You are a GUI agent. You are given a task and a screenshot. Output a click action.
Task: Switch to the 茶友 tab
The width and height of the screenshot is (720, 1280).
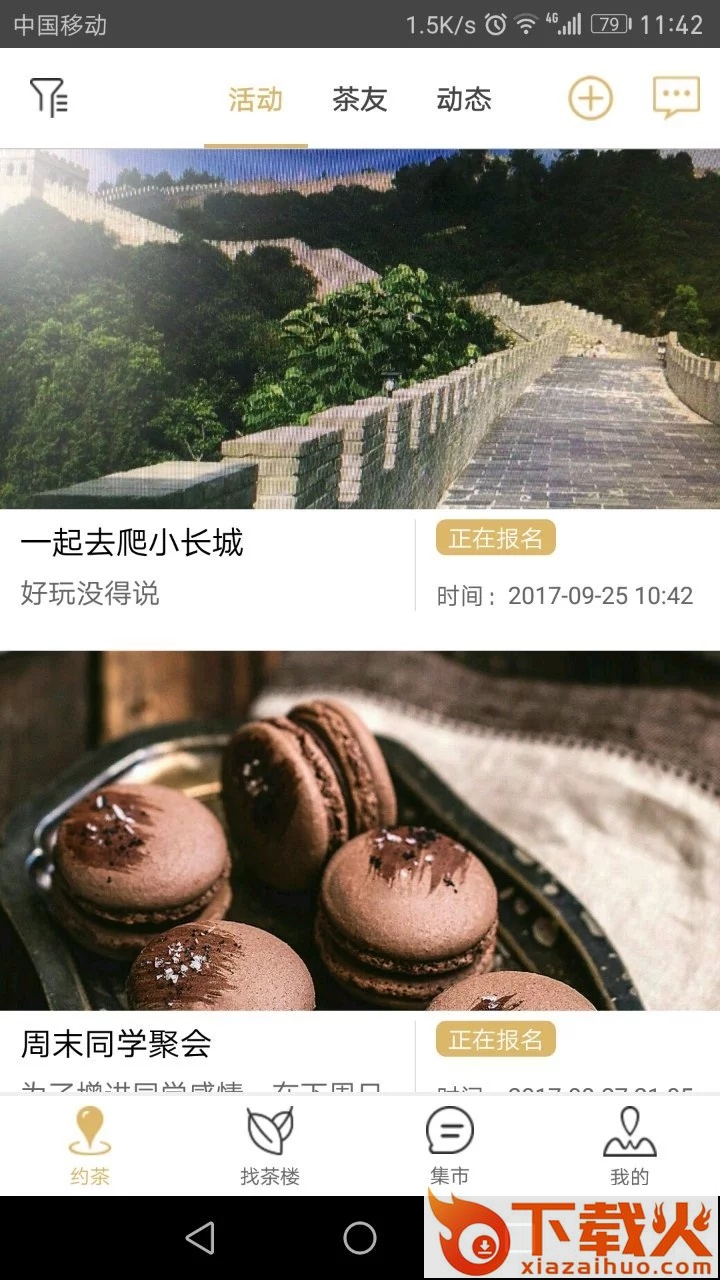pyautogui.click(x=359, y=99)
